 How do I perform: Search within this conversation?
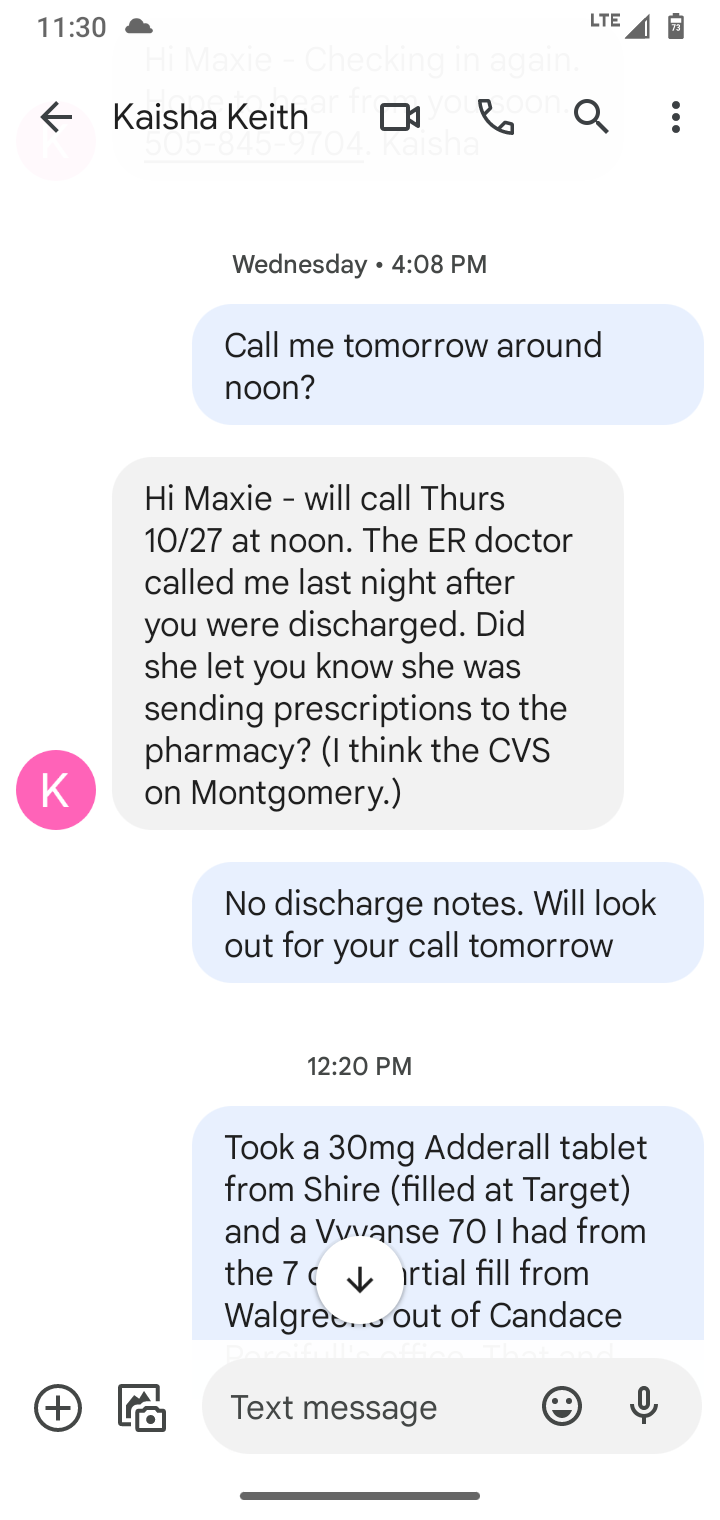pos(591,117)
